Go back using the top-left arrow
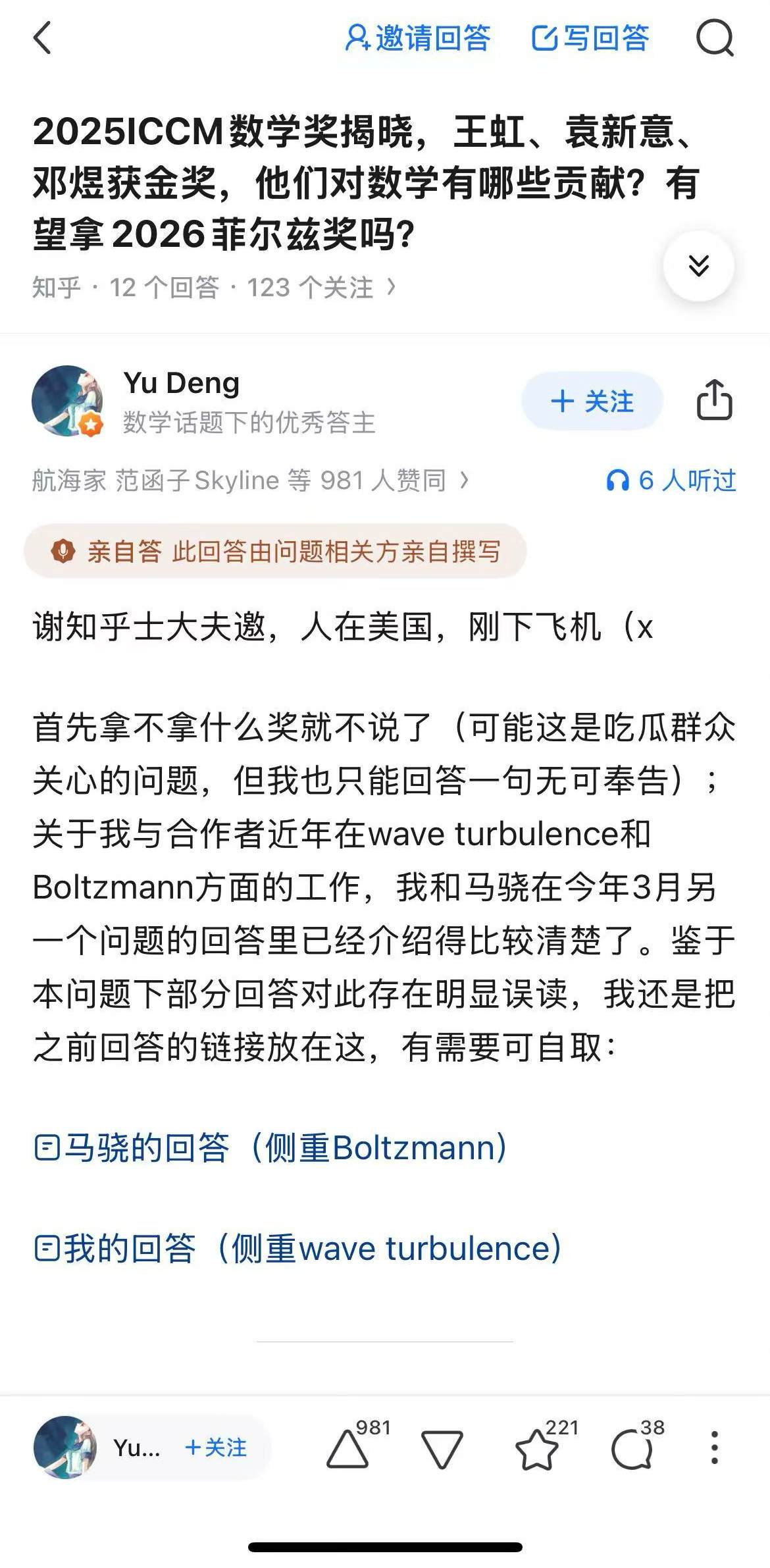 click(43, 38)
